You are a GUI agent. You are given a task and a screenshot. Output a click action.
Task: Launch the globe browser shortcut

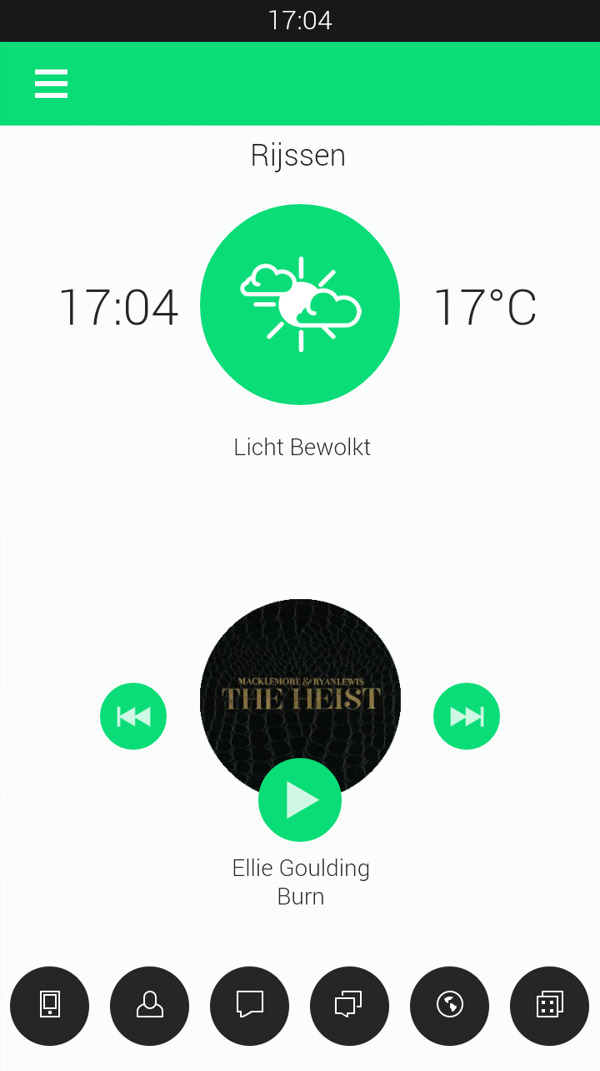point(450,1006)
